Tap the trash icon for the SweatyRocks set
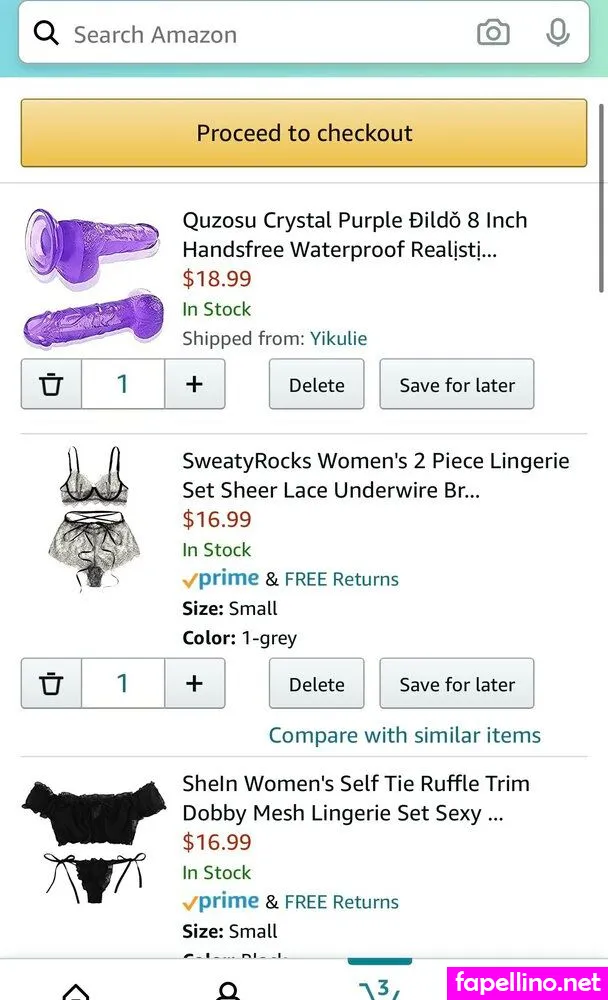This screenshot has height=1000, width=608. click(51, 684)
